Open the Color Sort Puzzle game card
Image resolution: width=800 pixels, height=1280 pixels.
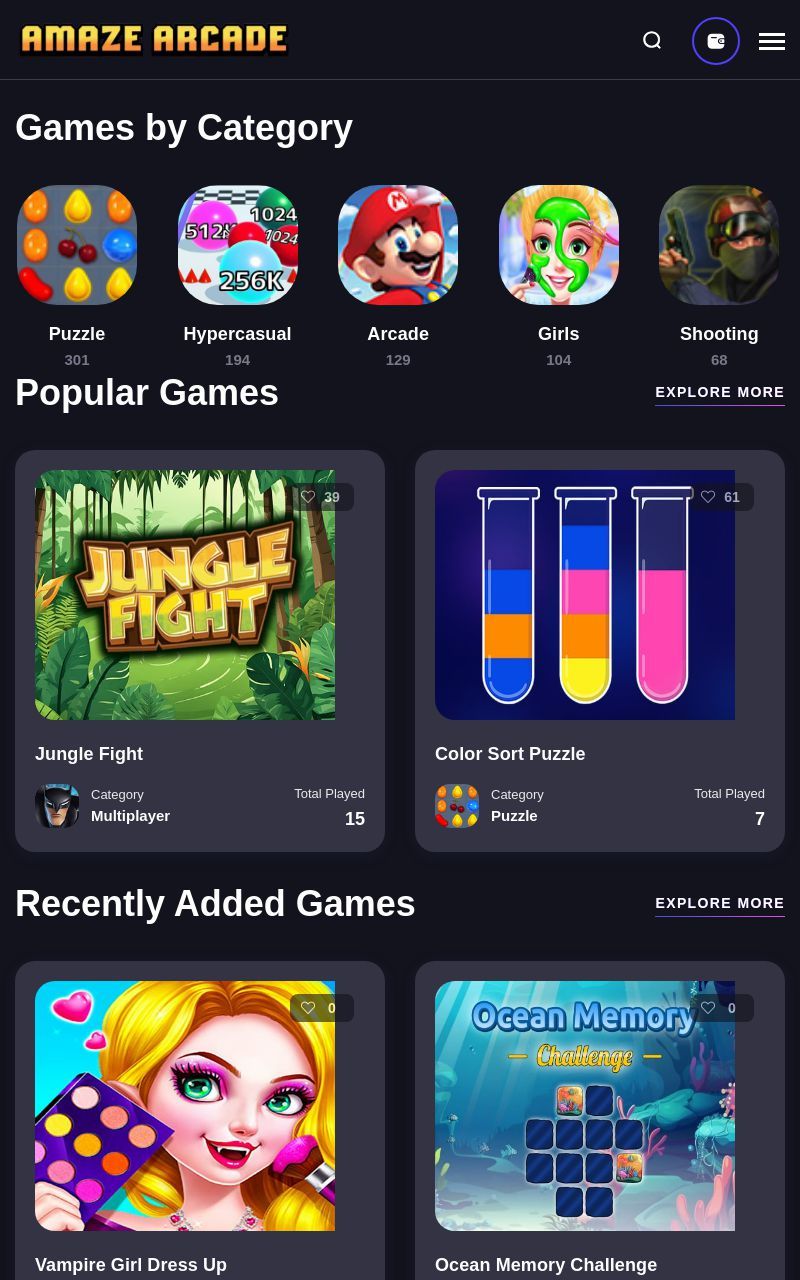(x=585, y=595)
